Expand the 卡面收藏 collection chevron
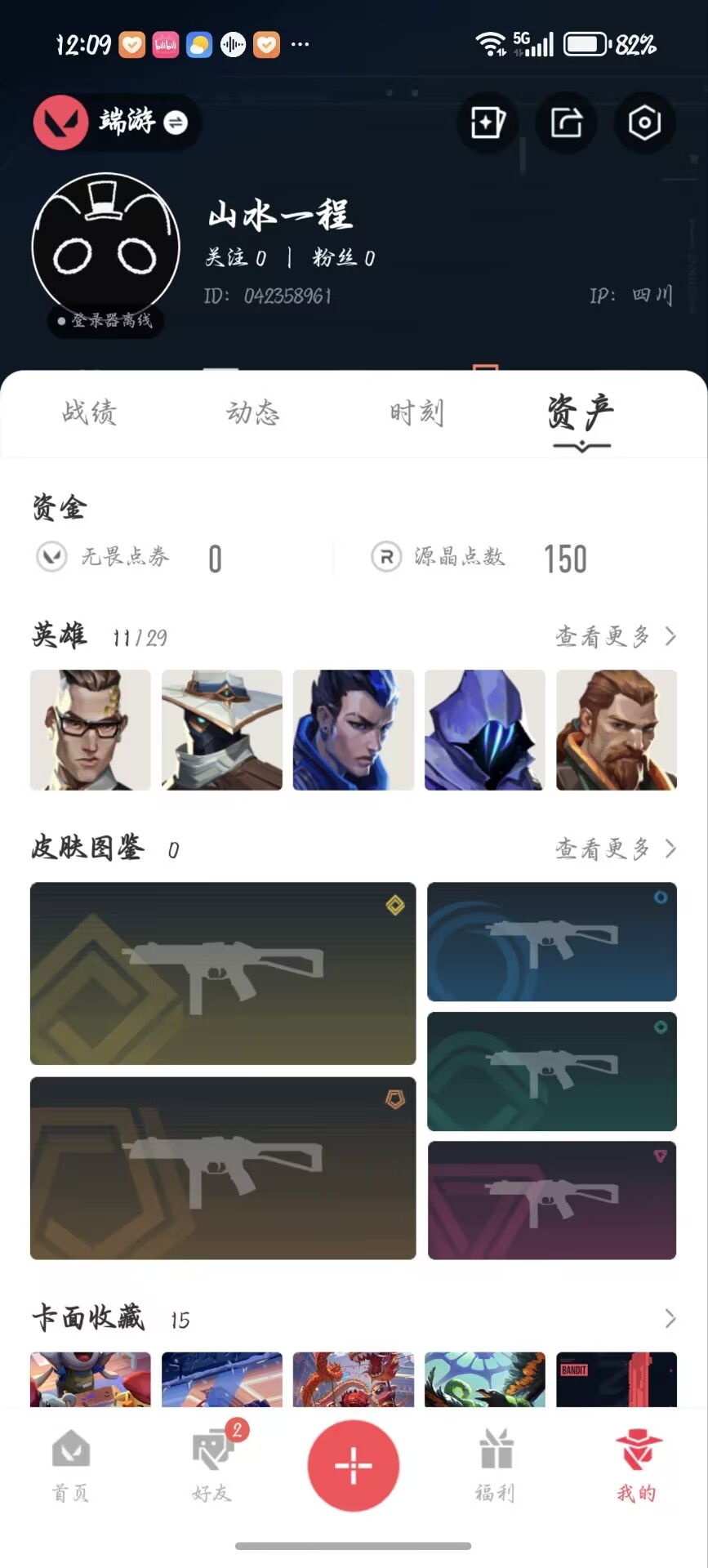 [x=670, y=1318]
